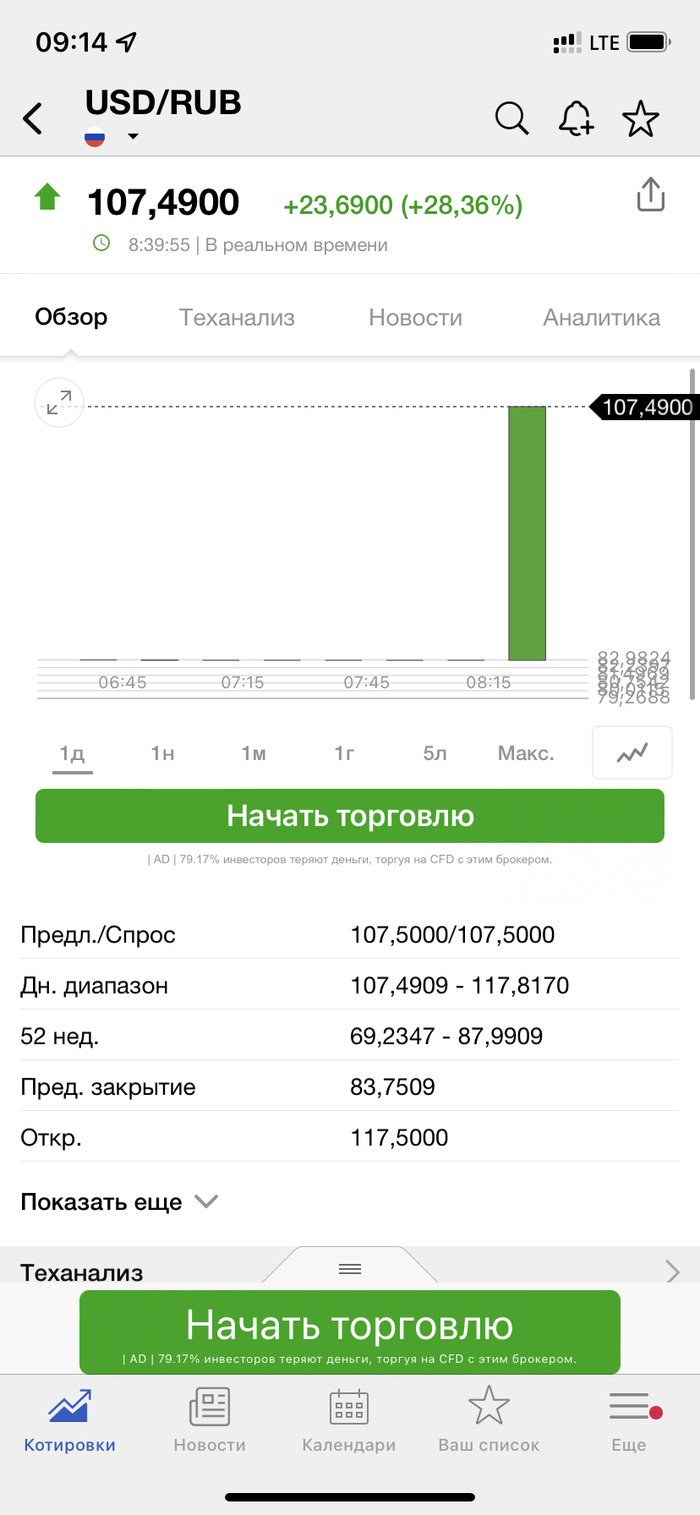The width and height of the screenshot is (700, 1515).
Task: Select the 1м chart period
Action: pyautogui.click(x=253, y=753)
